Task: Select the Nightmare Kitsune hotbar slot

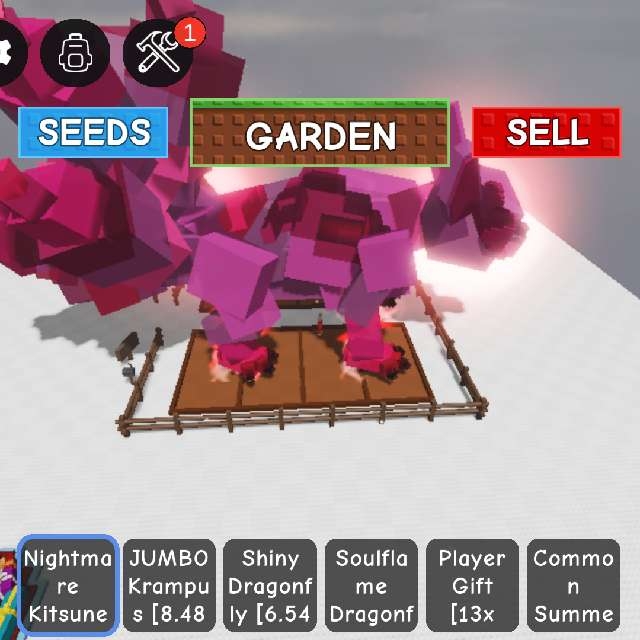Action: 68,586
